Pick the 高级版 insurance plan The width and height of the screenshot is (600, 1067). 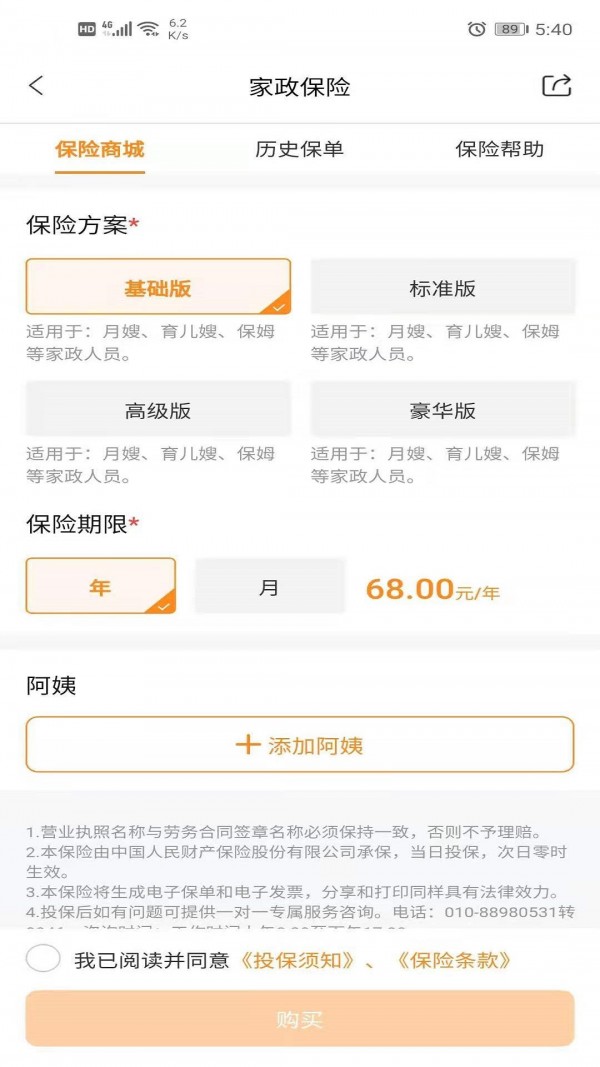click(158, 410)
